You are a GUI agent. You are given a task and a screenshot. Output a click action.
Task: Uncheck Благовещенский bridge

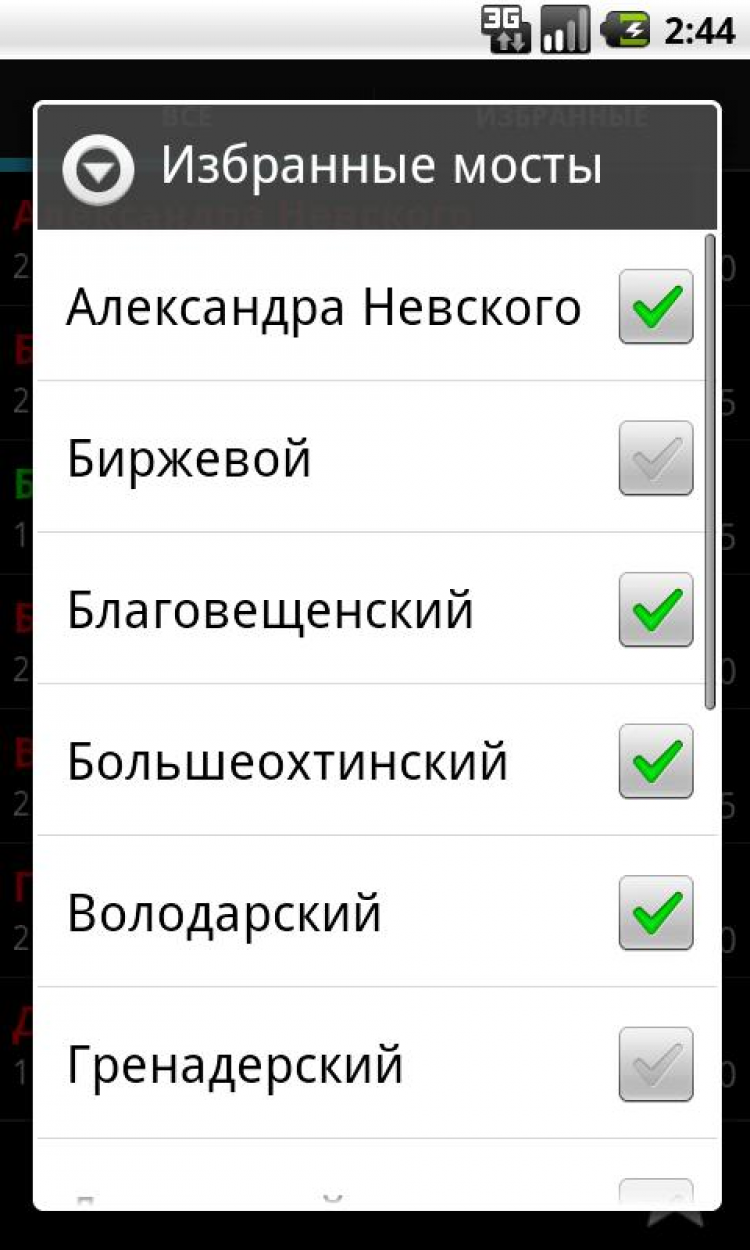coord(655,609)
